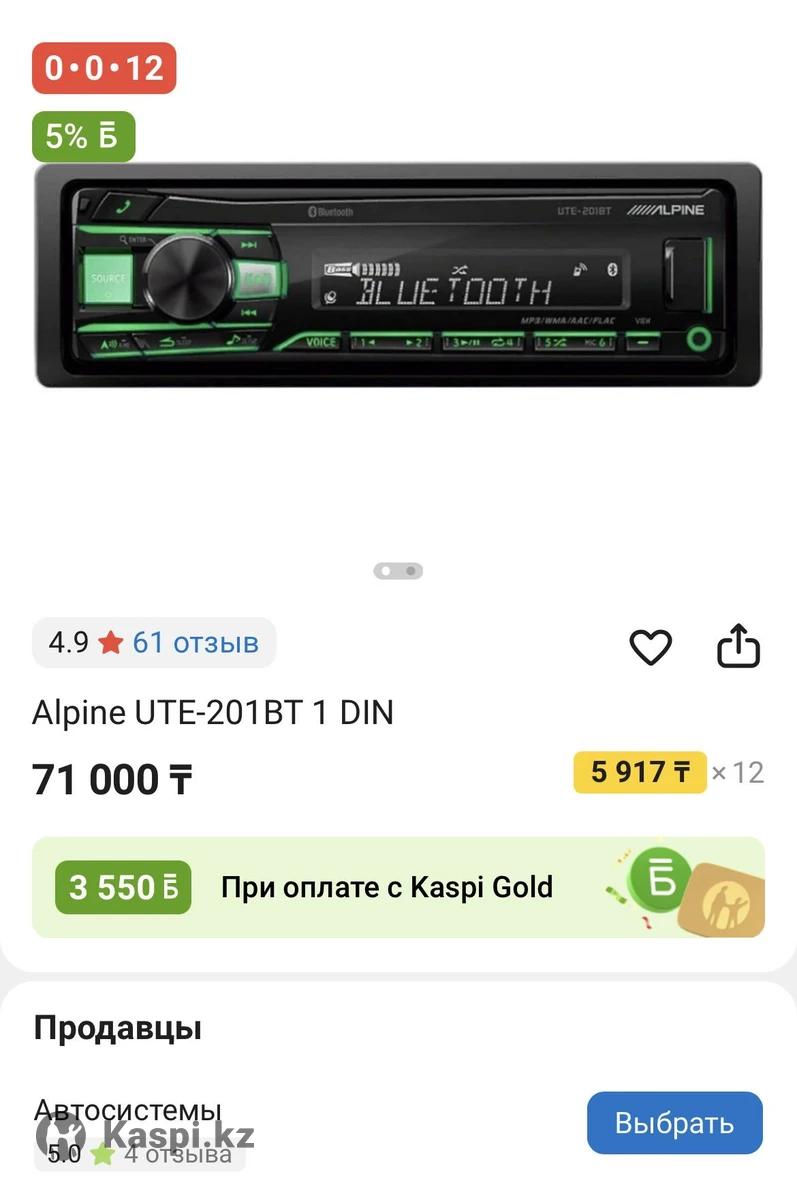This screenshot has width=797, height=1200.
Task: Open the Kaspi Gold bonus banner
Action: click(398, 887)
